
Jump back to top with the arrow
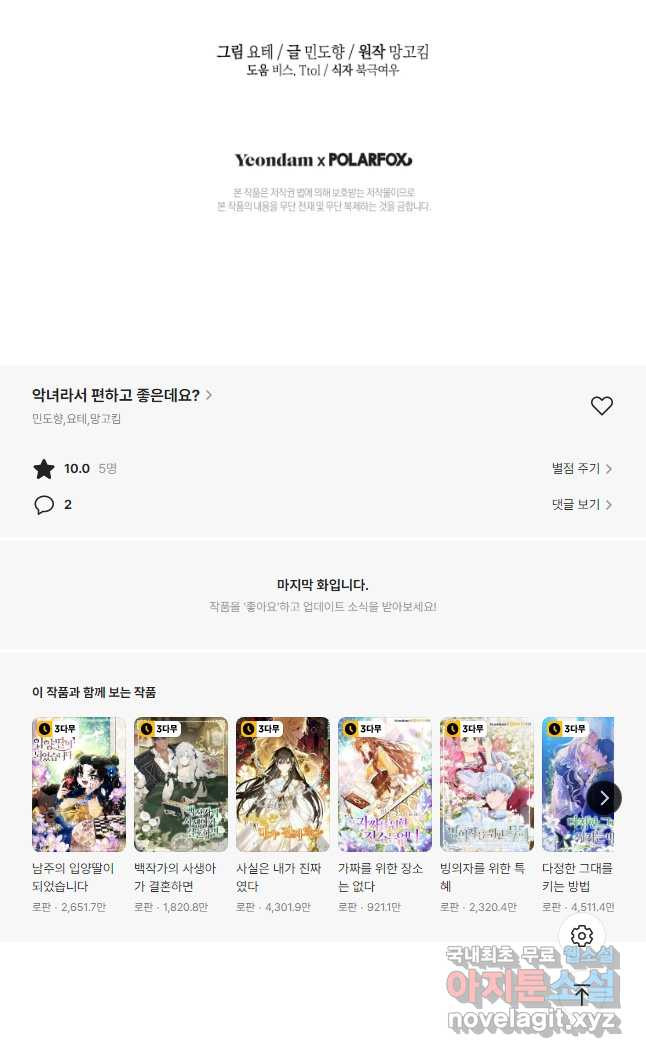[582, 994]
